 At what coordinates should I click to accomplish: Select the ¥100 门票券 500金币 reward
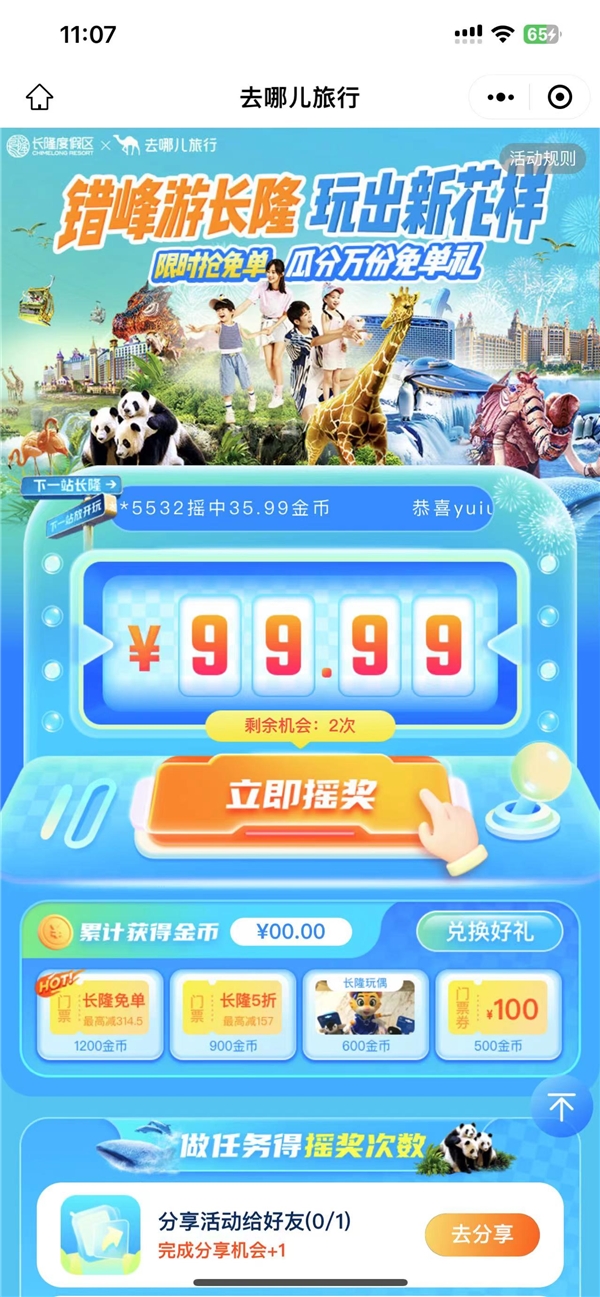(x=498, y=1013)
